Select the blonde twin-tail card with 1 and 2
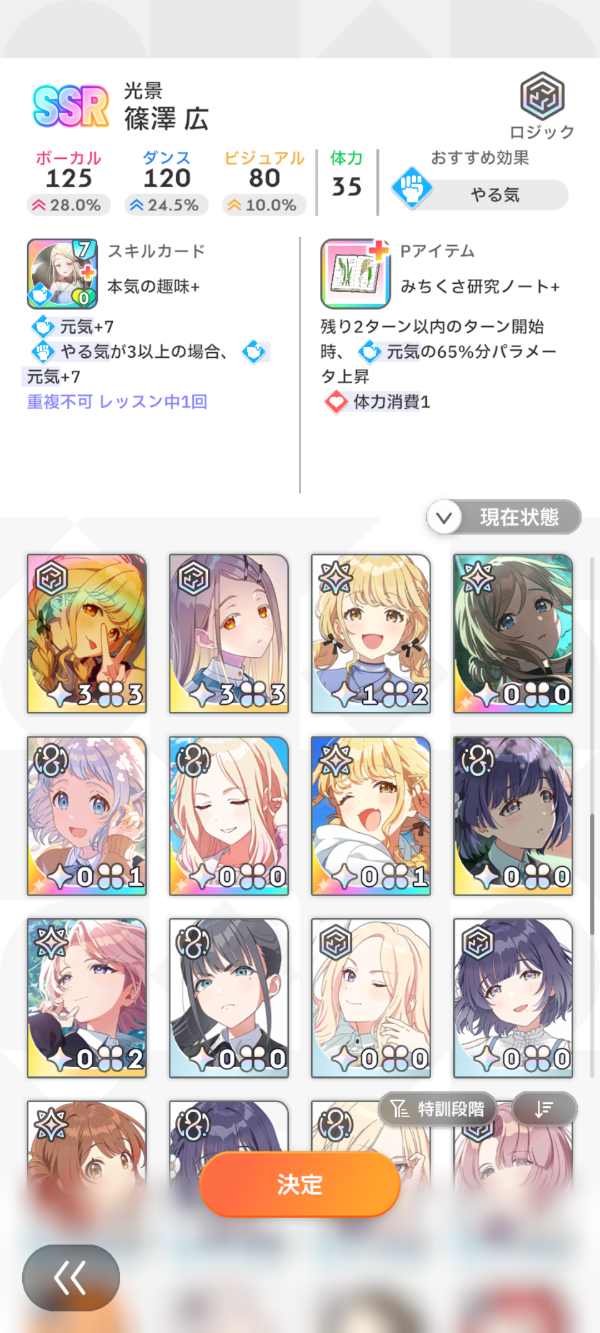 (371, 632)
